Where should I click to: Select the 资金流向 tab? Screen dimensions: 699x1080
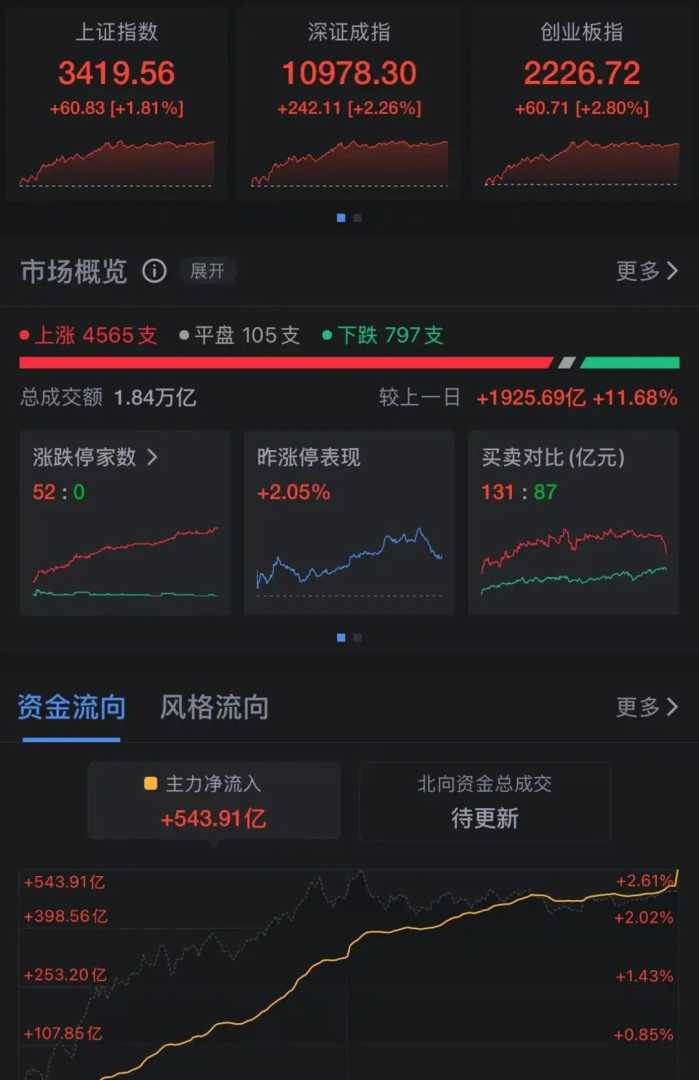click(x=71, y=708)
